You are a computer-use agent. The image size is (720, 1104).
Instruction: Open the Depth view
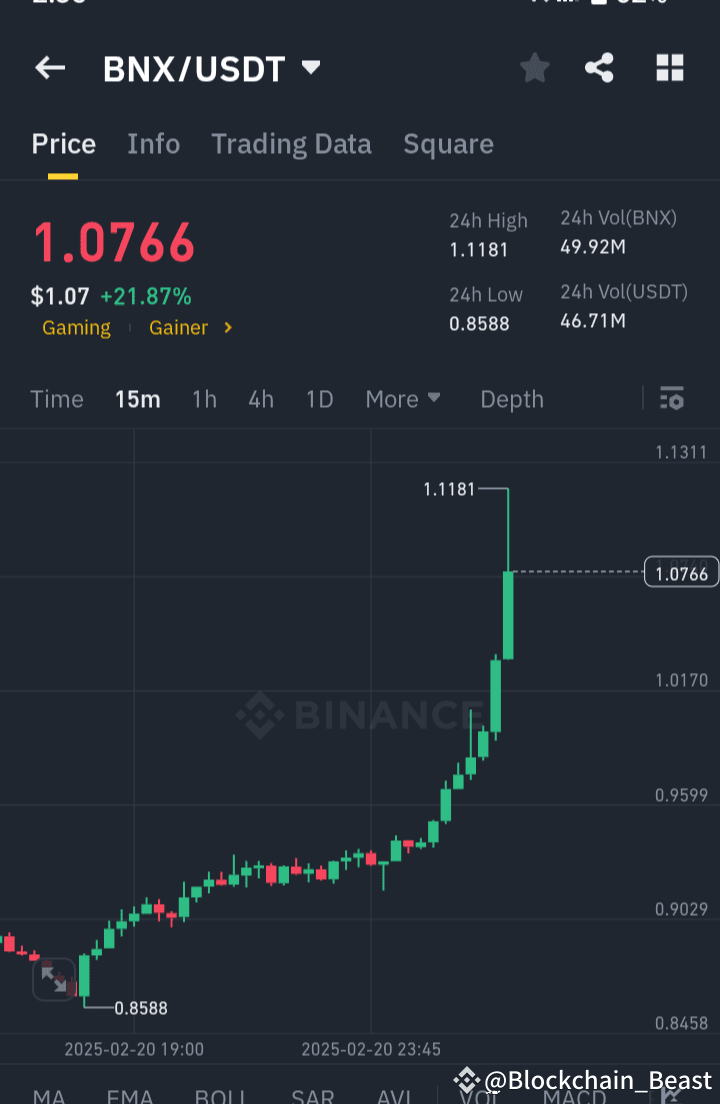click(x=511, y=399)
